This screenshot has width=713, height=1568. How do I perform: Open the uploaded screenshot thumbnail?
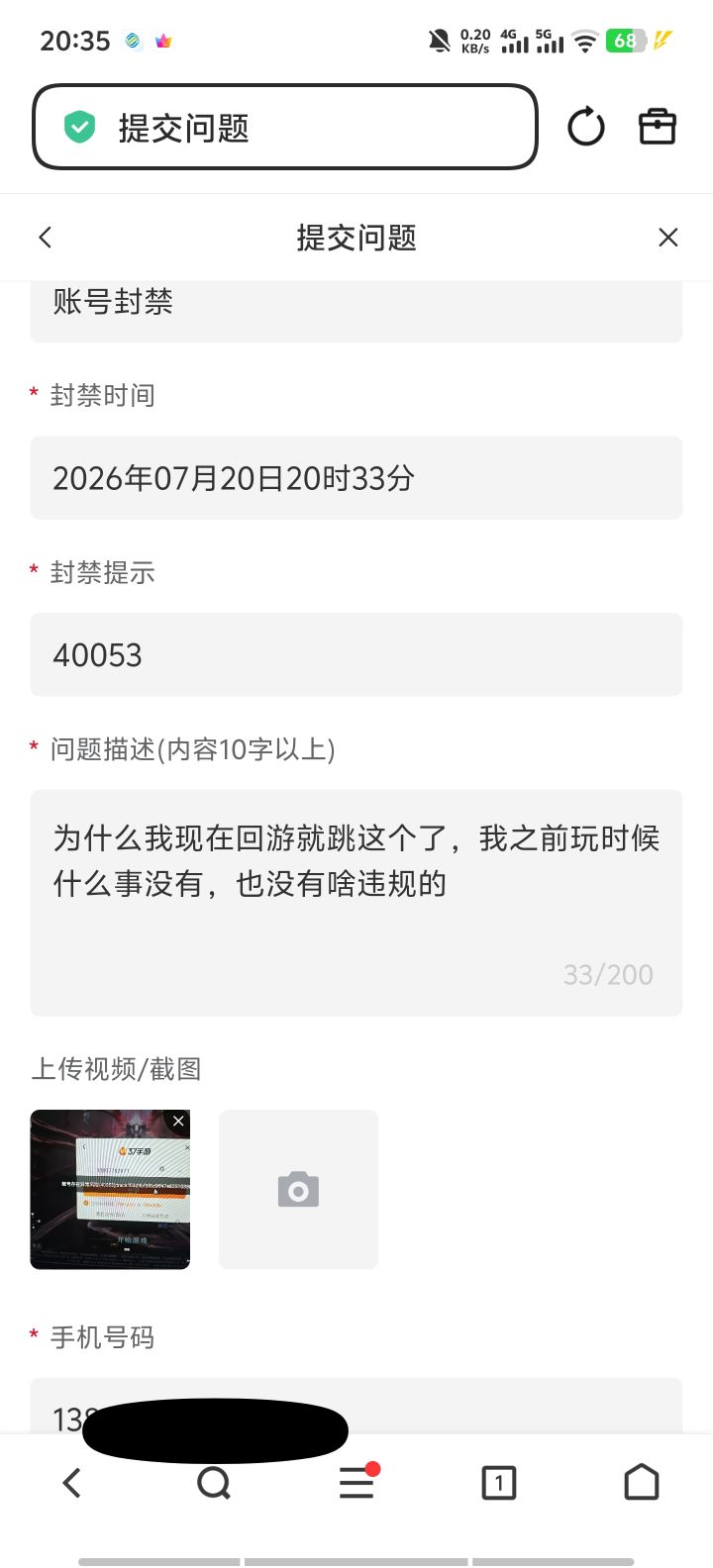tap(110, 1190)
